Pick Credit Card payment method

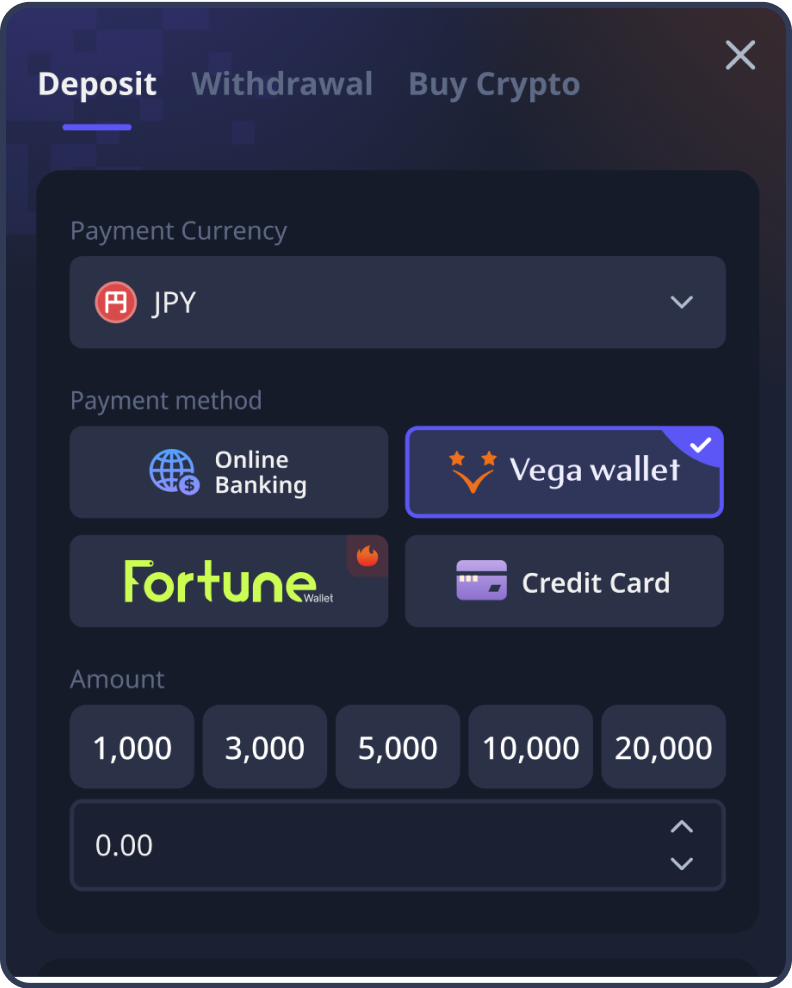click(564, 581)
